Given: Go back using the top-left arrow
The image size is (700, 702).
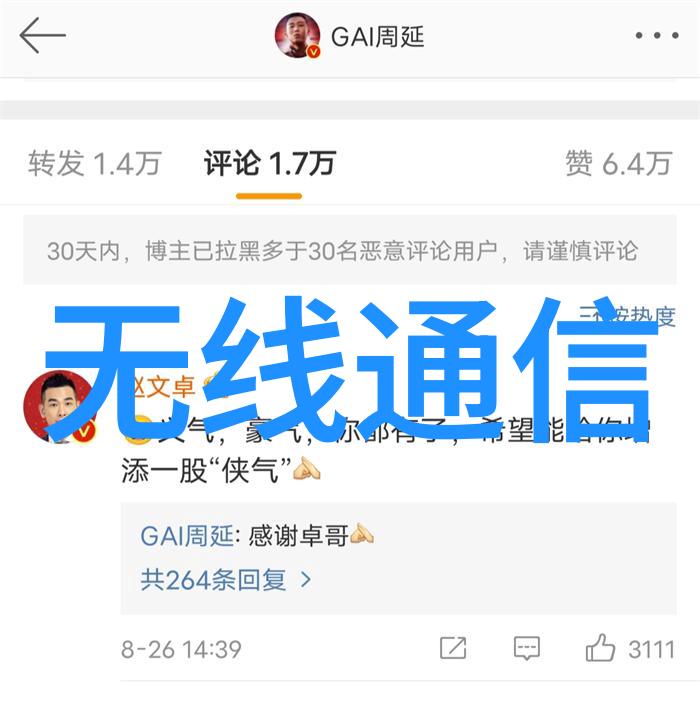Looking at the screenshot, I should (42, 36).
